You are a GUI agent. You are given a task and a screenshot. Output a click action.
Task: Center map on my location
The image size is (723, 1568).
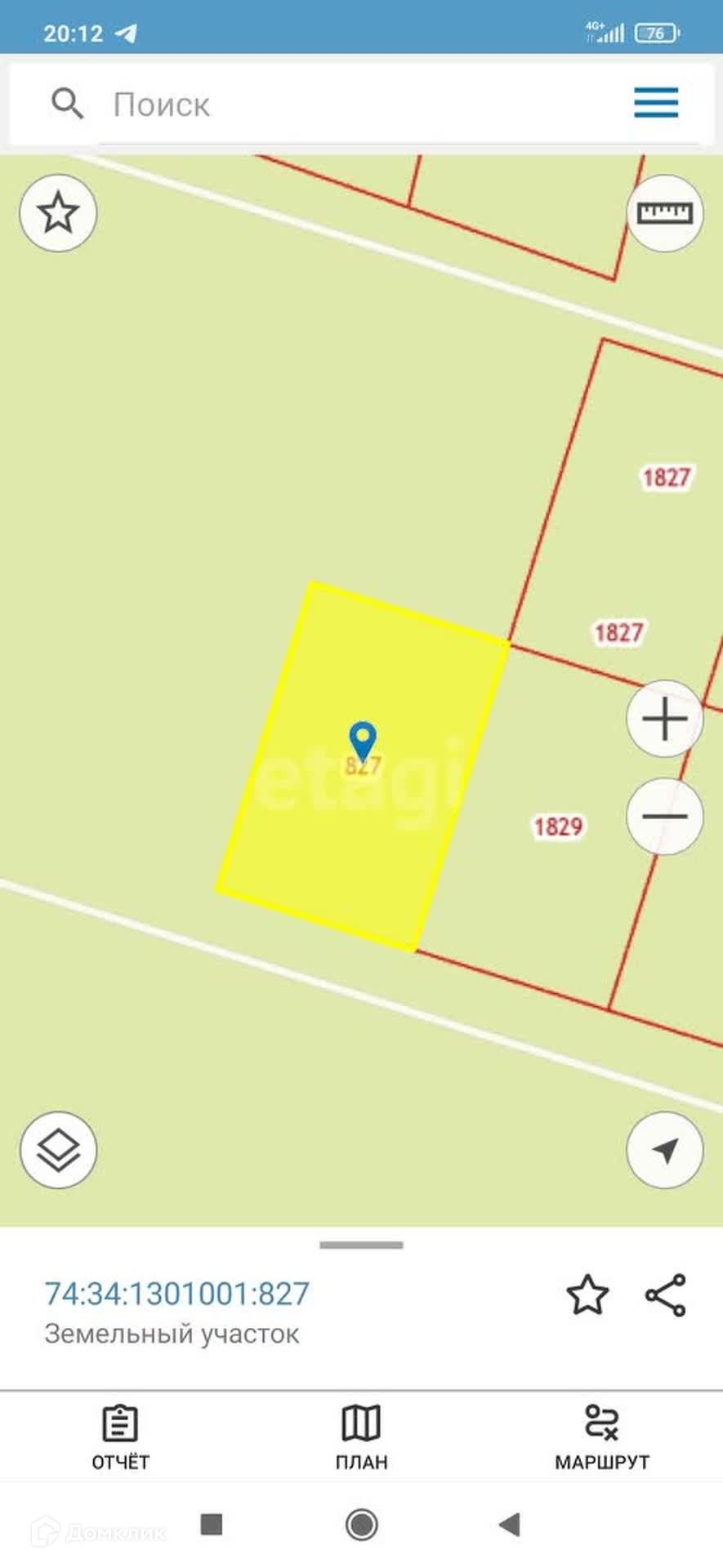(x=664, y=1150)
